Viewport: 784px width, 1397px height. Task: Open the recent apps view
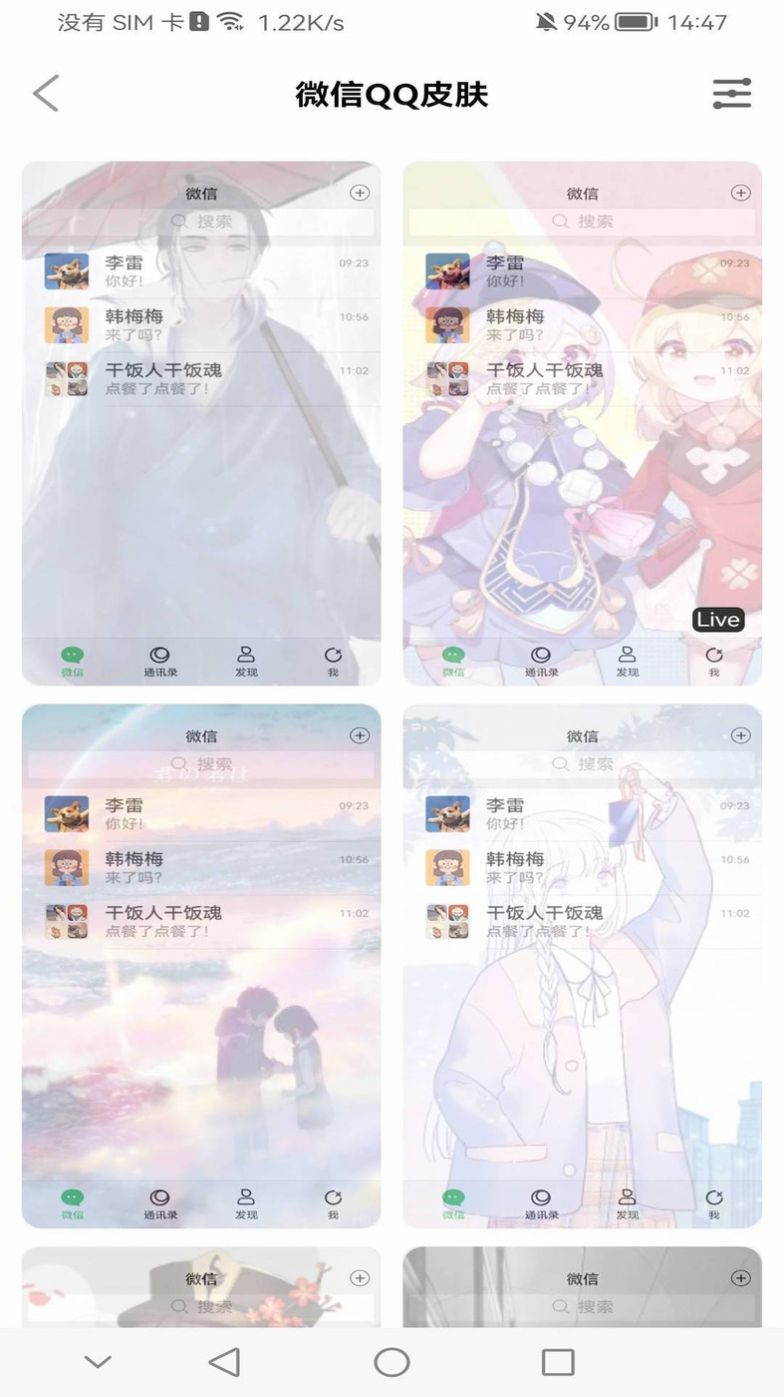click(557, 1362)
